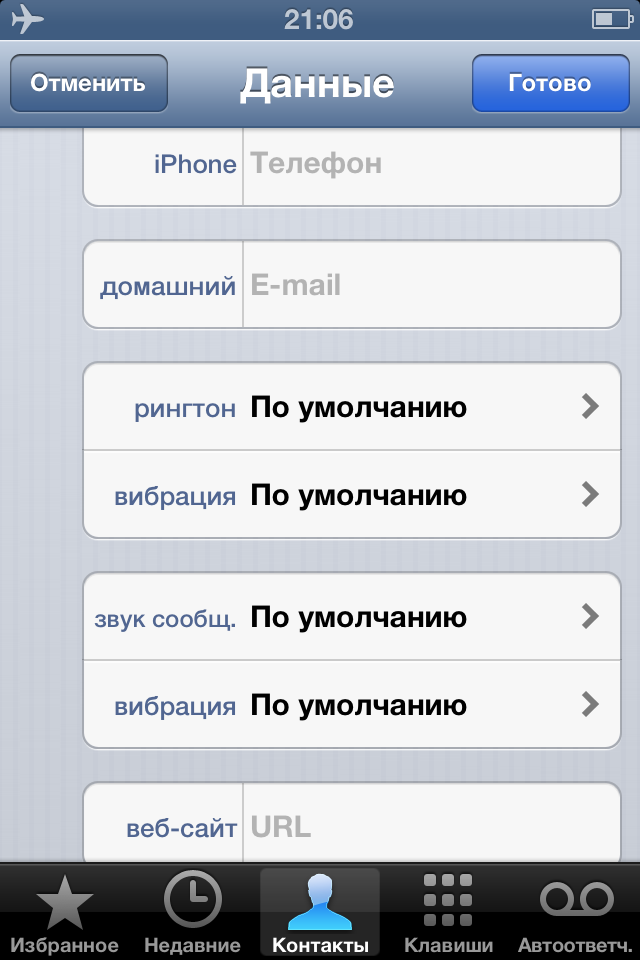The image size is (640, 960).
Task: Open вибрация settings below рингтон
Action: pos(352,496)
